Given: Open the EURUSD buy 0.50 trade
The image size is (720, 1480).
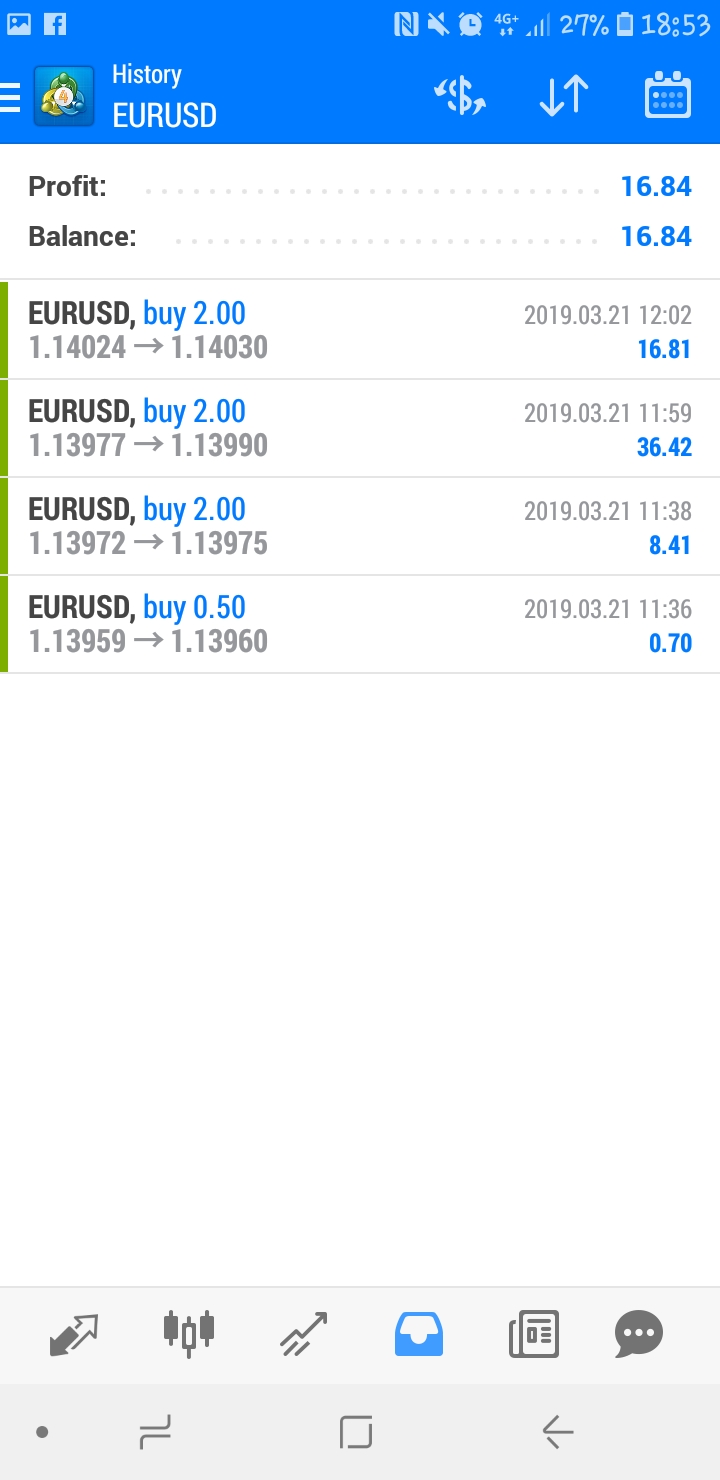Looking at the screenshot, I should coord(360,624).
